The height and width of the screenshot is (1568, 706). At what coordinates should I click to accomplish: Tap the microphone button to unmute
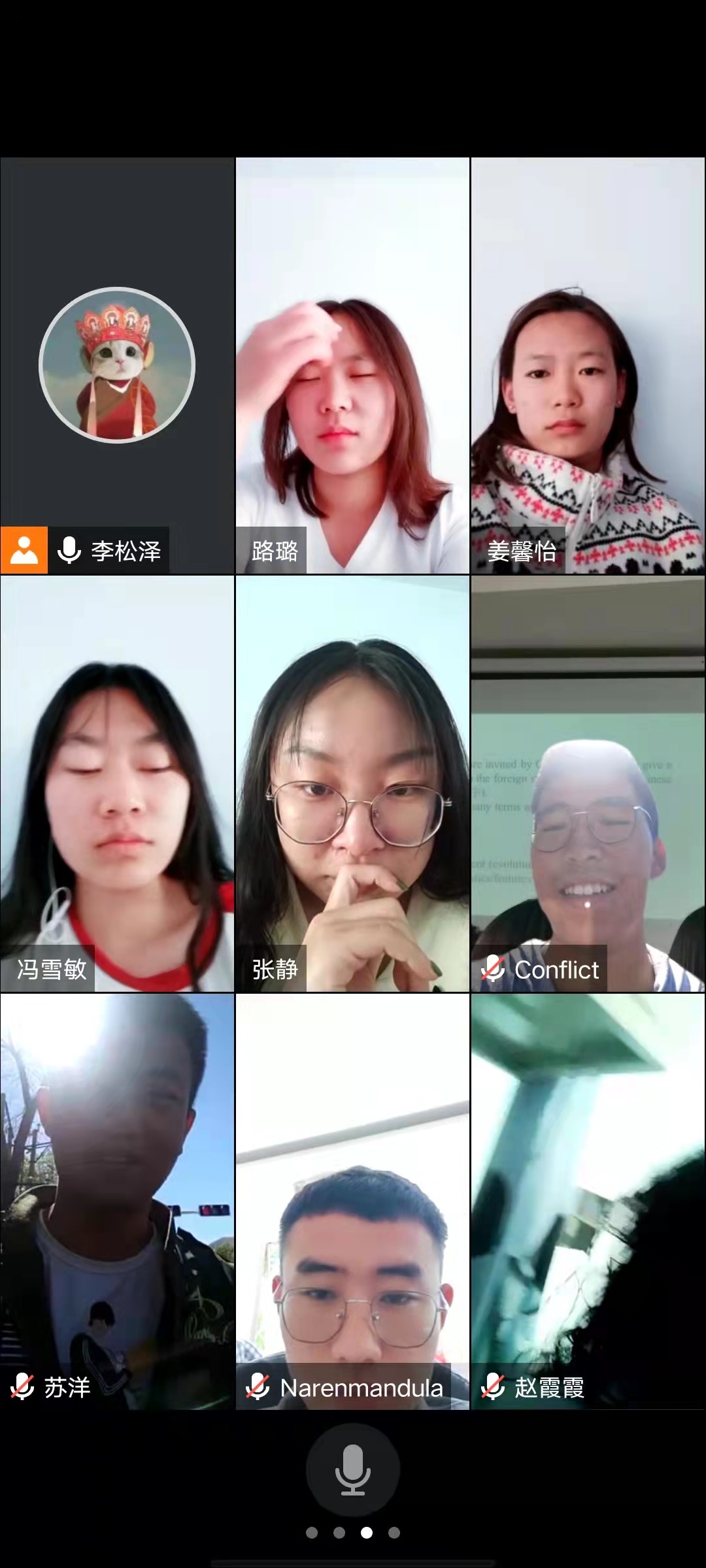(x=353, y=1469)
